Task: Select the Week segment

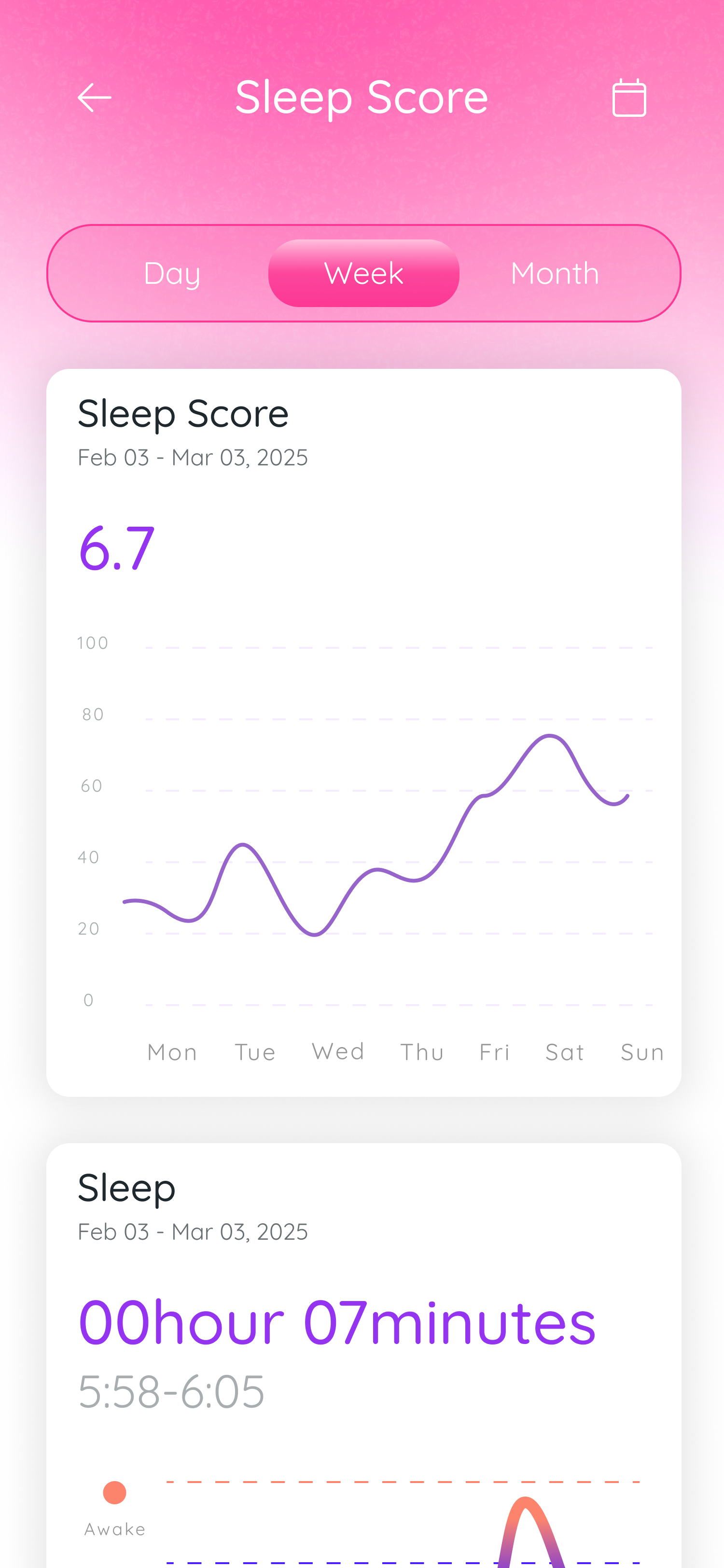Action: point(364,273)
